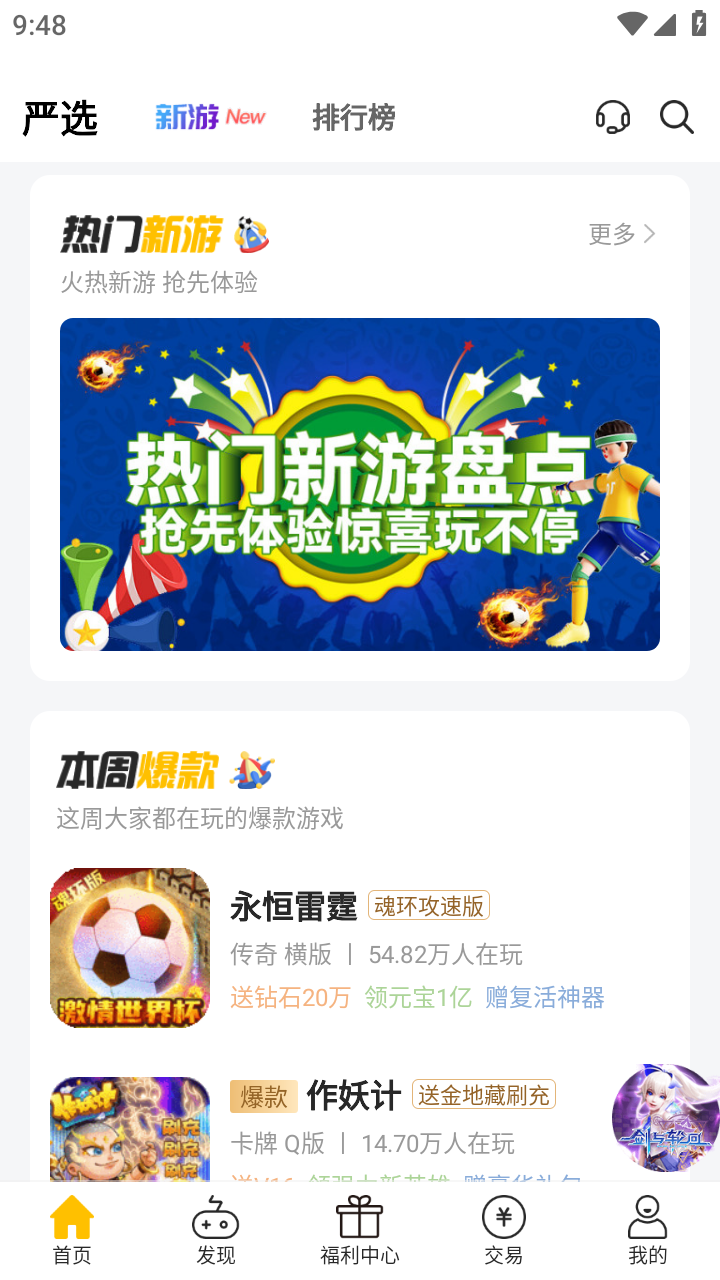Open the 热门新游盘点 banner
720x1280 pixels.
(x=360, y=484)
